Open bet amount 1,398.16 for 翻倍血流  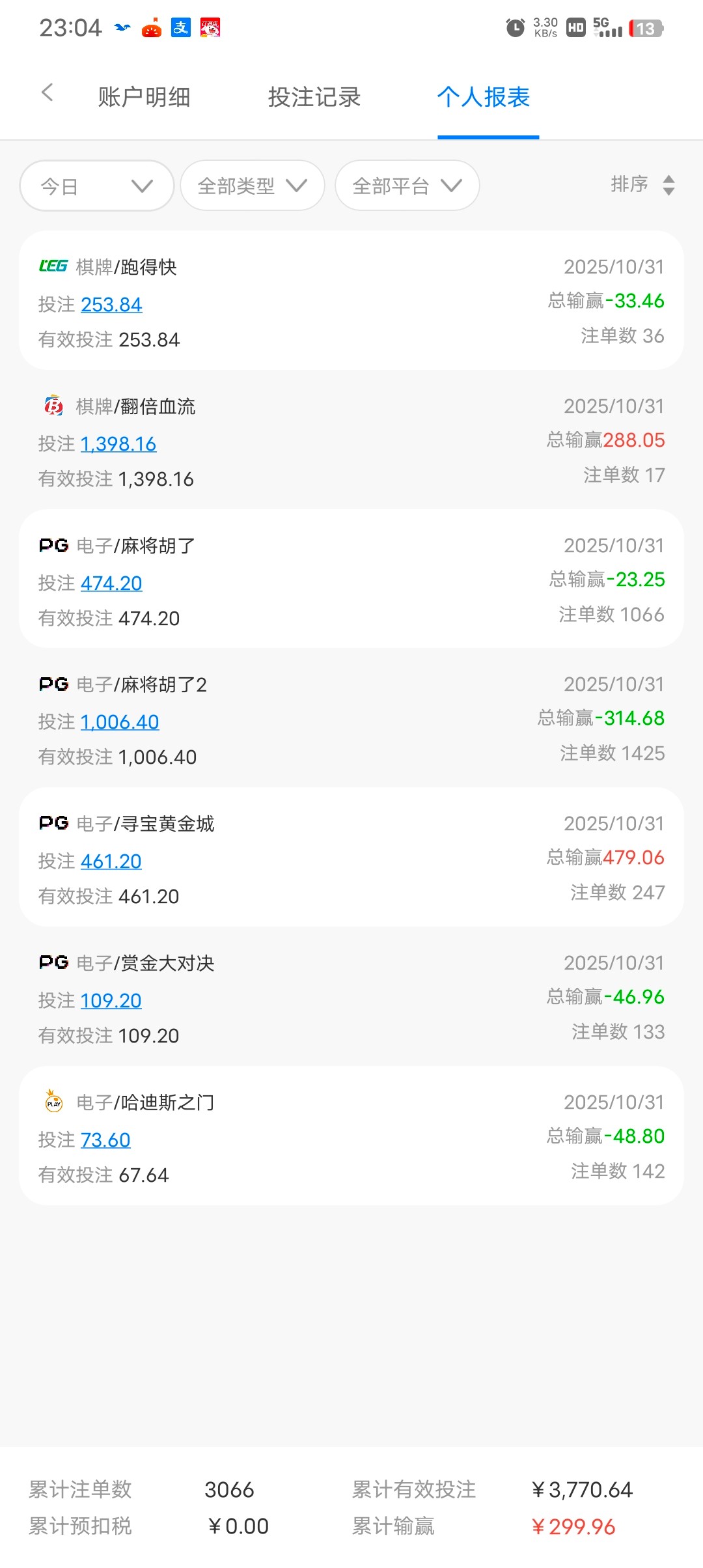coord(118,444)
